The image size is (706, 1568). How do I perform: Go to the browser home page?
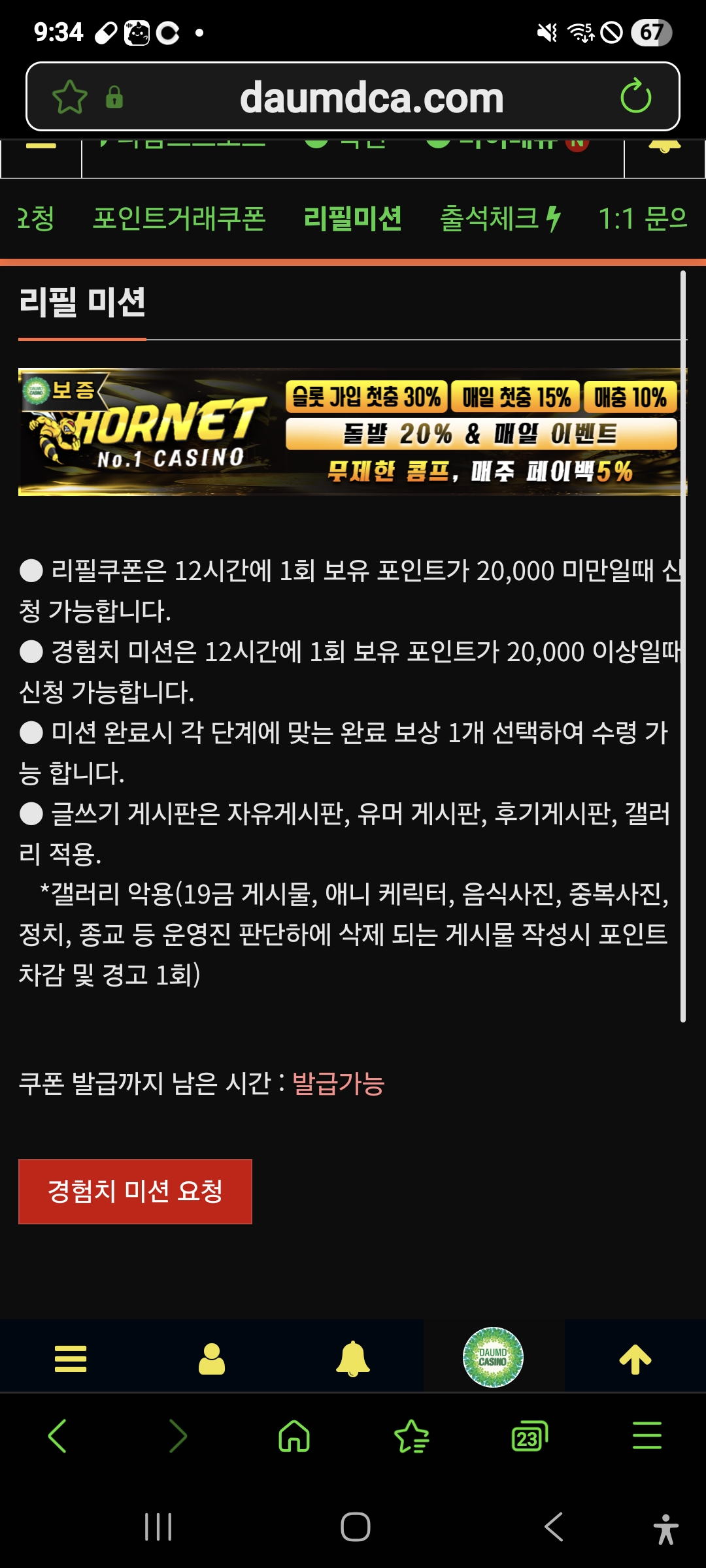(x=294, y=1436)
